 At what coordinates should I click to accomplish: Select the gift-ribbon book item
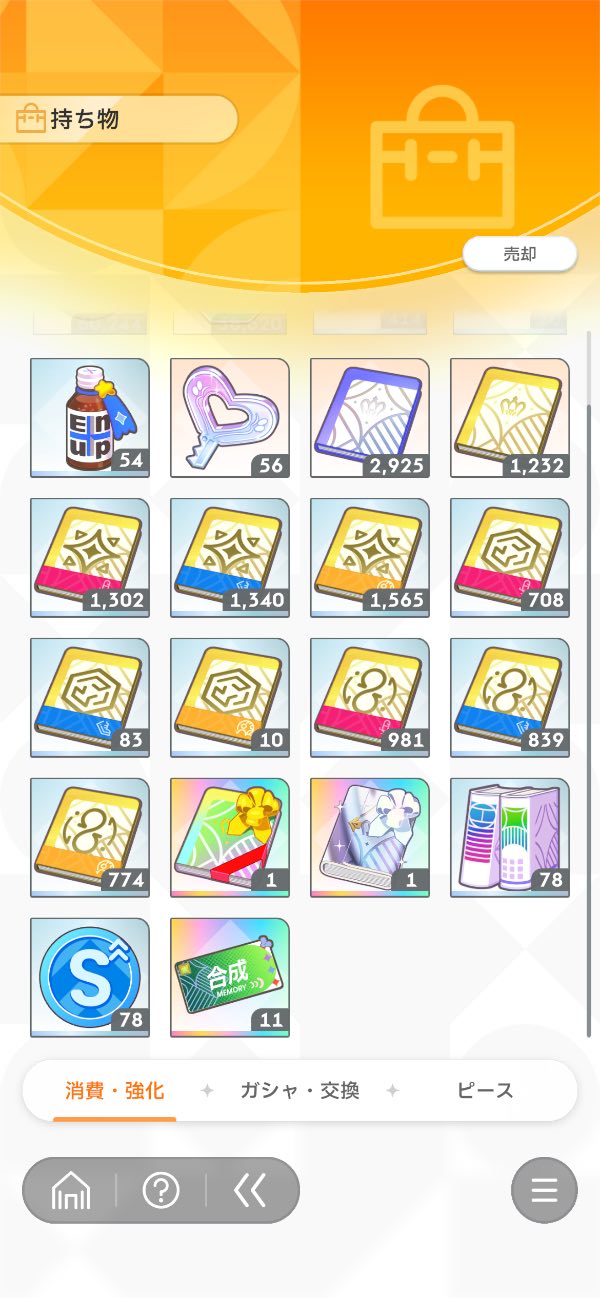tap(230, 838)
